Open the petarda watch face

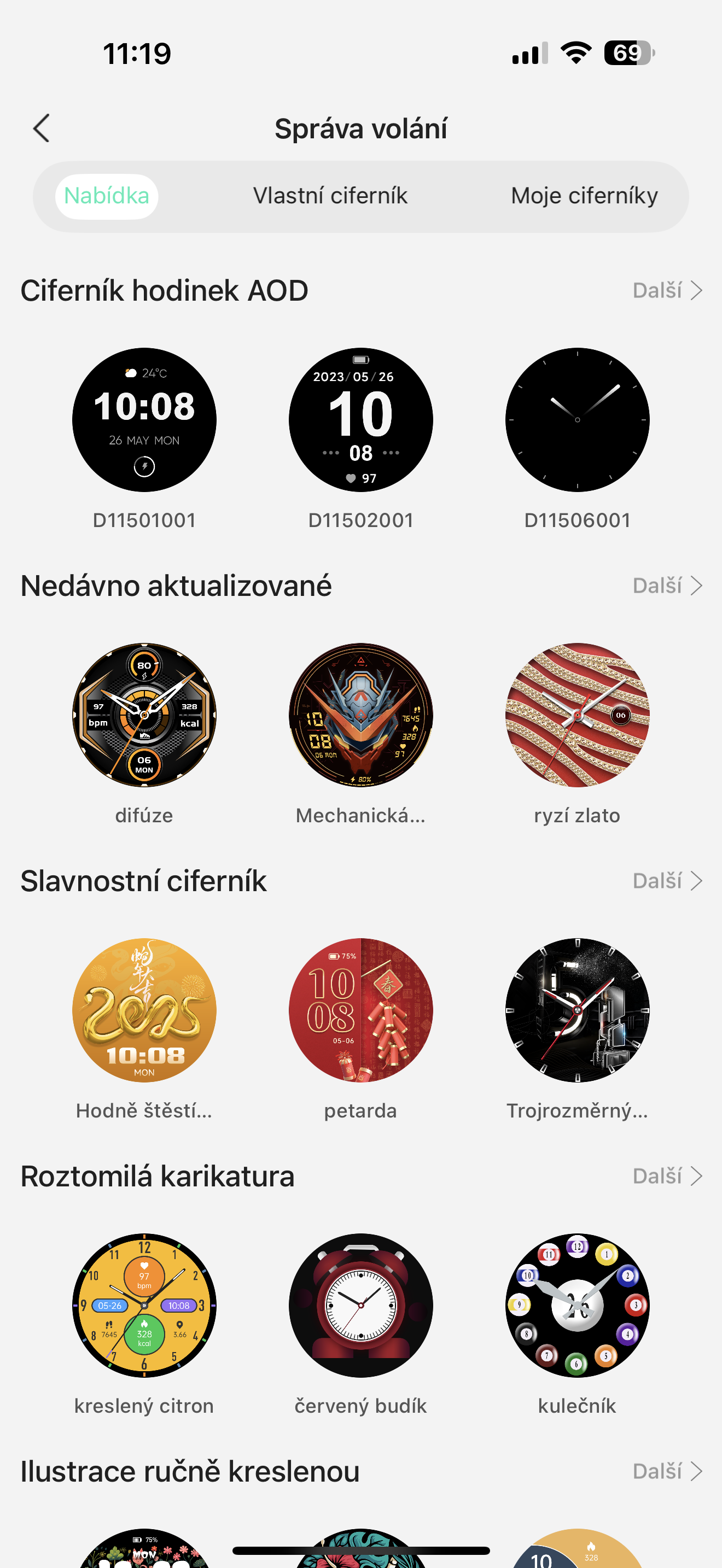360,1010
